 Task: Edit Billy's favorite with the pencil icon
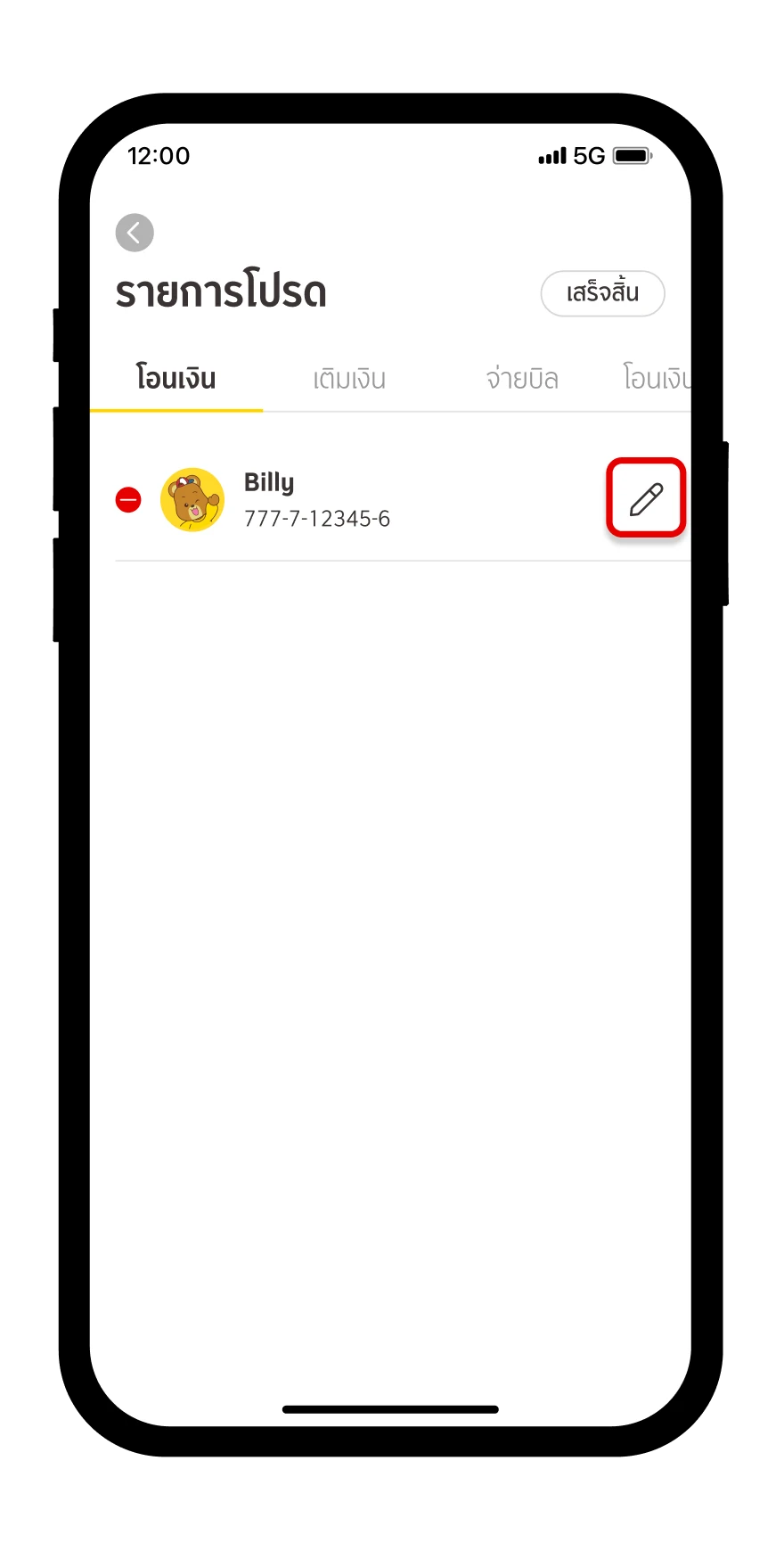(646, 499)
